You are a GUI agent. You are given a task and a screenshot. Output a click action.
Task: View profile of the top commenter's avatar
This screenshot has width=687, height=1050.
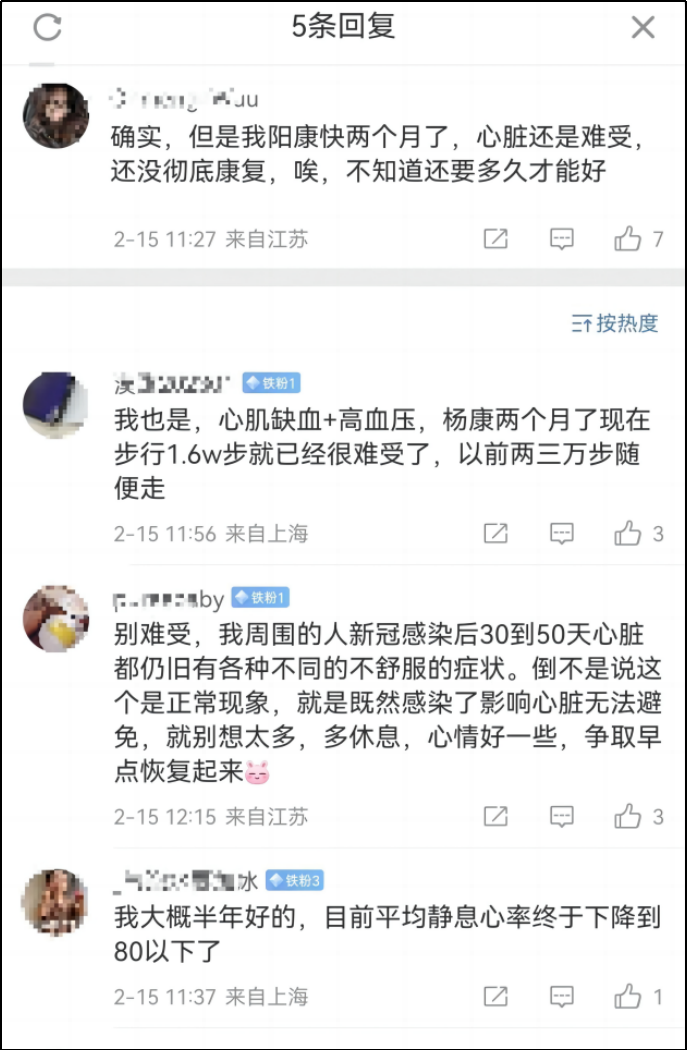pos(56,116)
